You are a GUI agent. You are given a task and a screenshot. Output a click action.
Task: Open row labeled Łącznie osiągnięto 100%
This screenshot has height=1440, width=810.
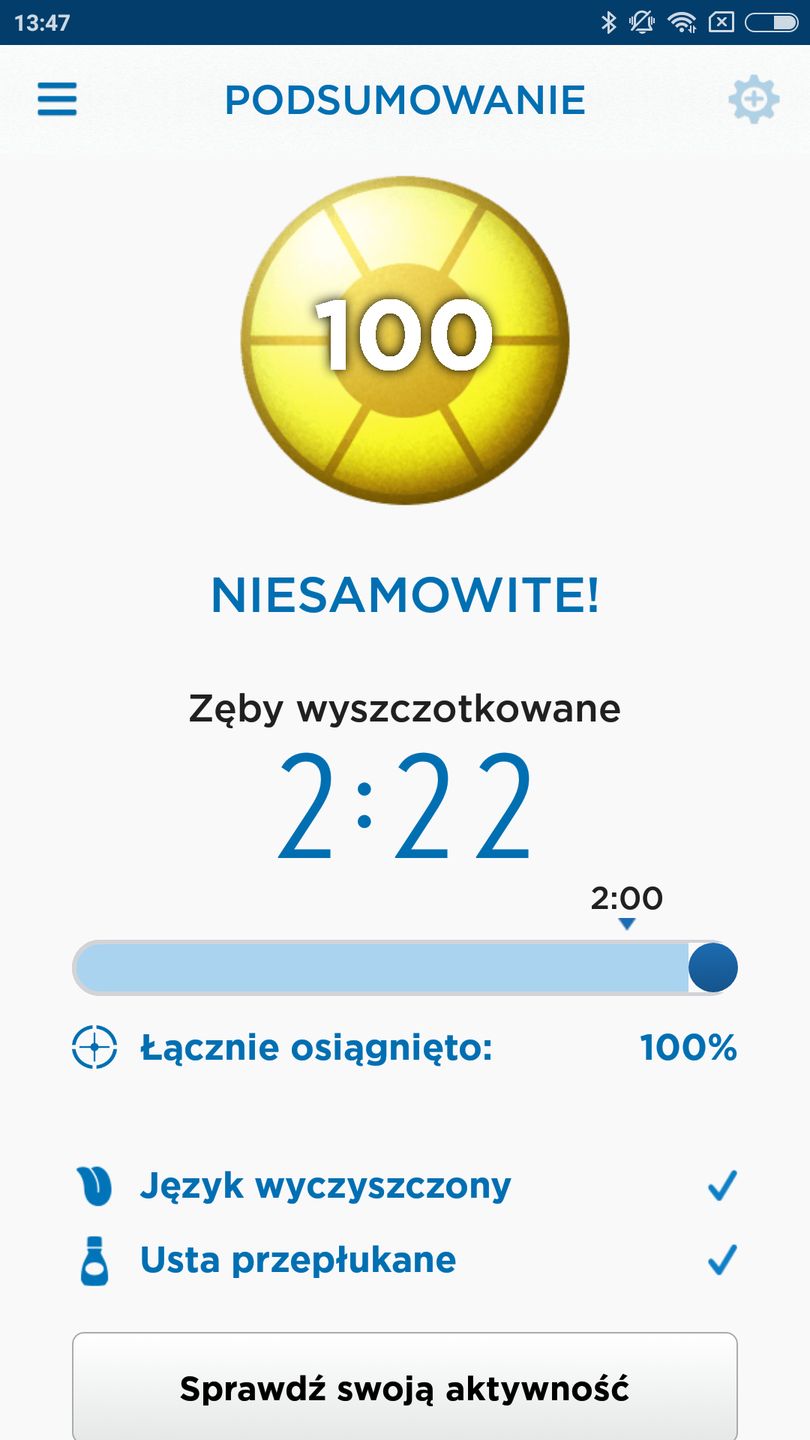(x=405, y=1047)
